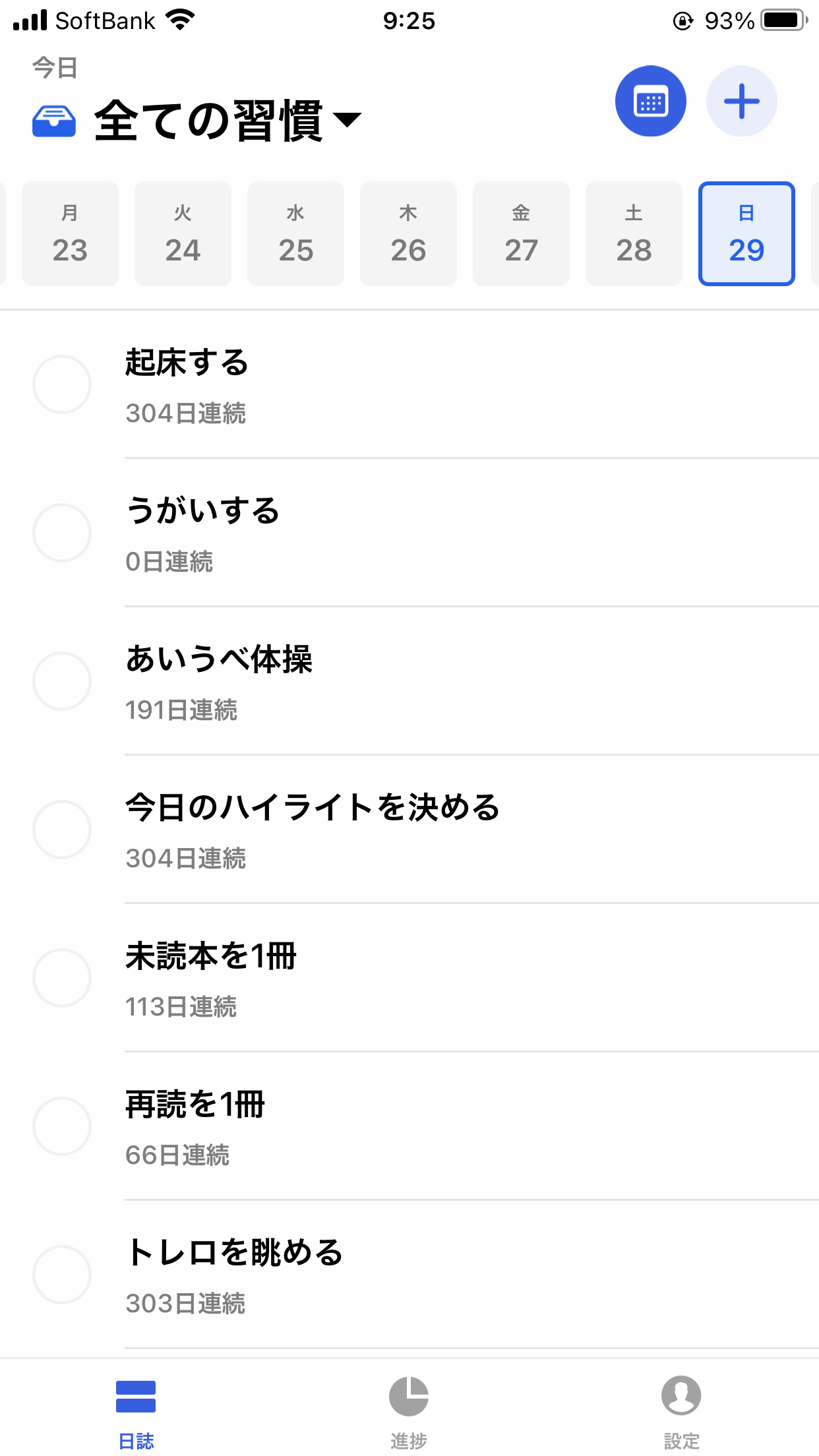Check off the 起床する habit
Image resolution: width=819 pixels, height=1456 pixels.
pyautogui.click(x=62, y=384)
